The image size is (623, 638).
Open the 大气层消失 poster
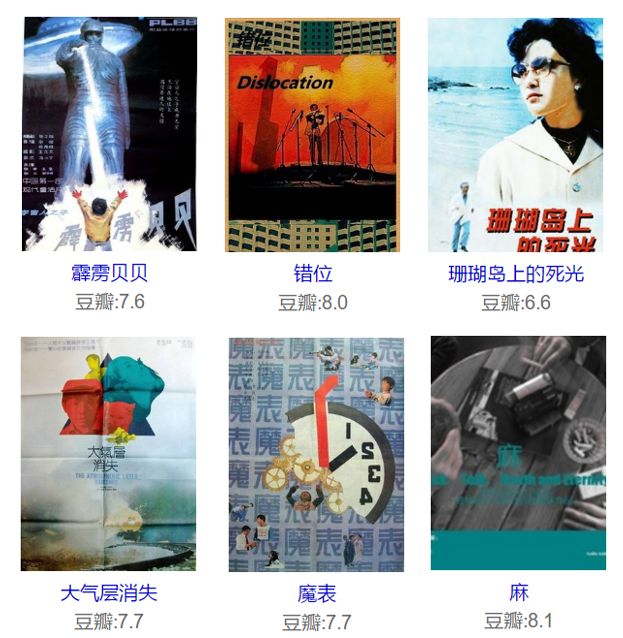coord(109,453)
